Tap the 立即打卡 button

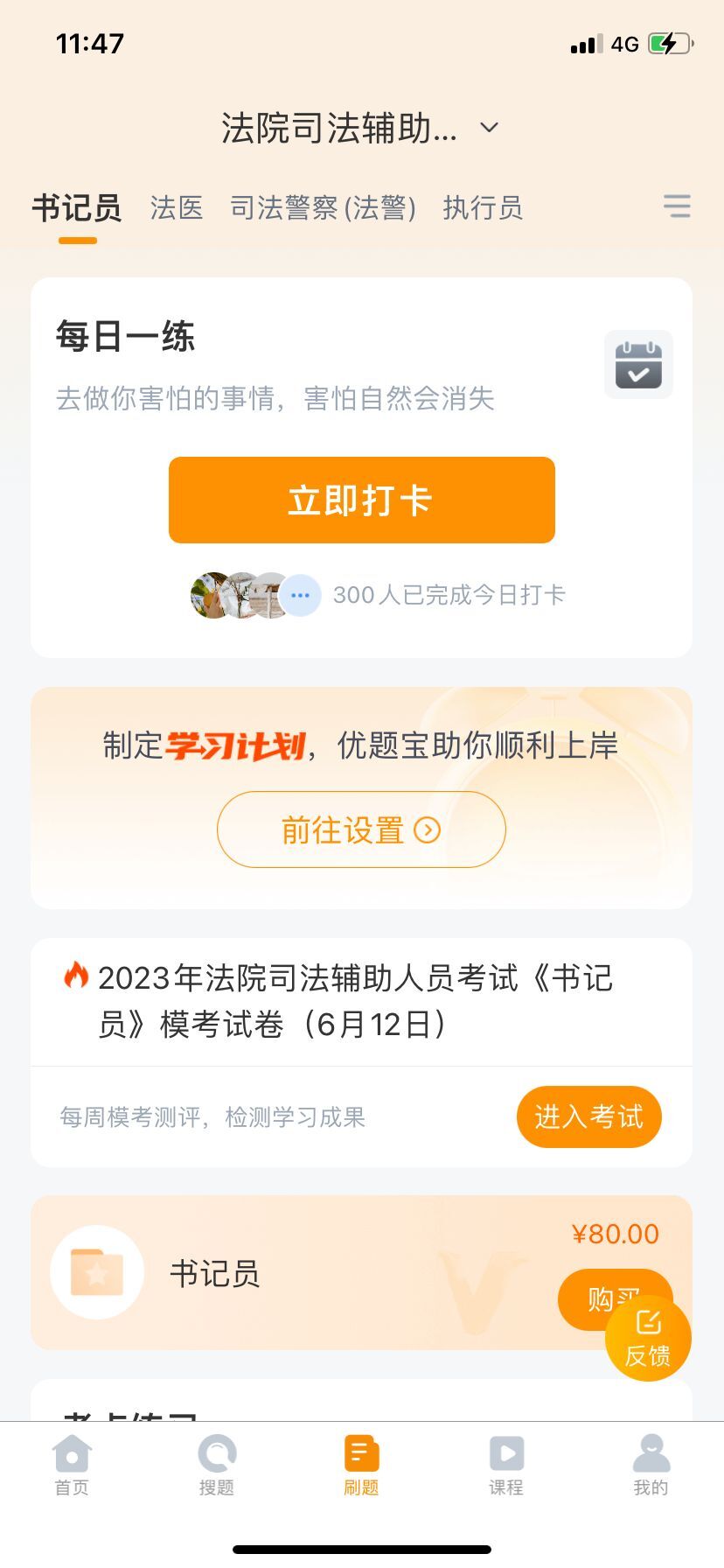361,500
